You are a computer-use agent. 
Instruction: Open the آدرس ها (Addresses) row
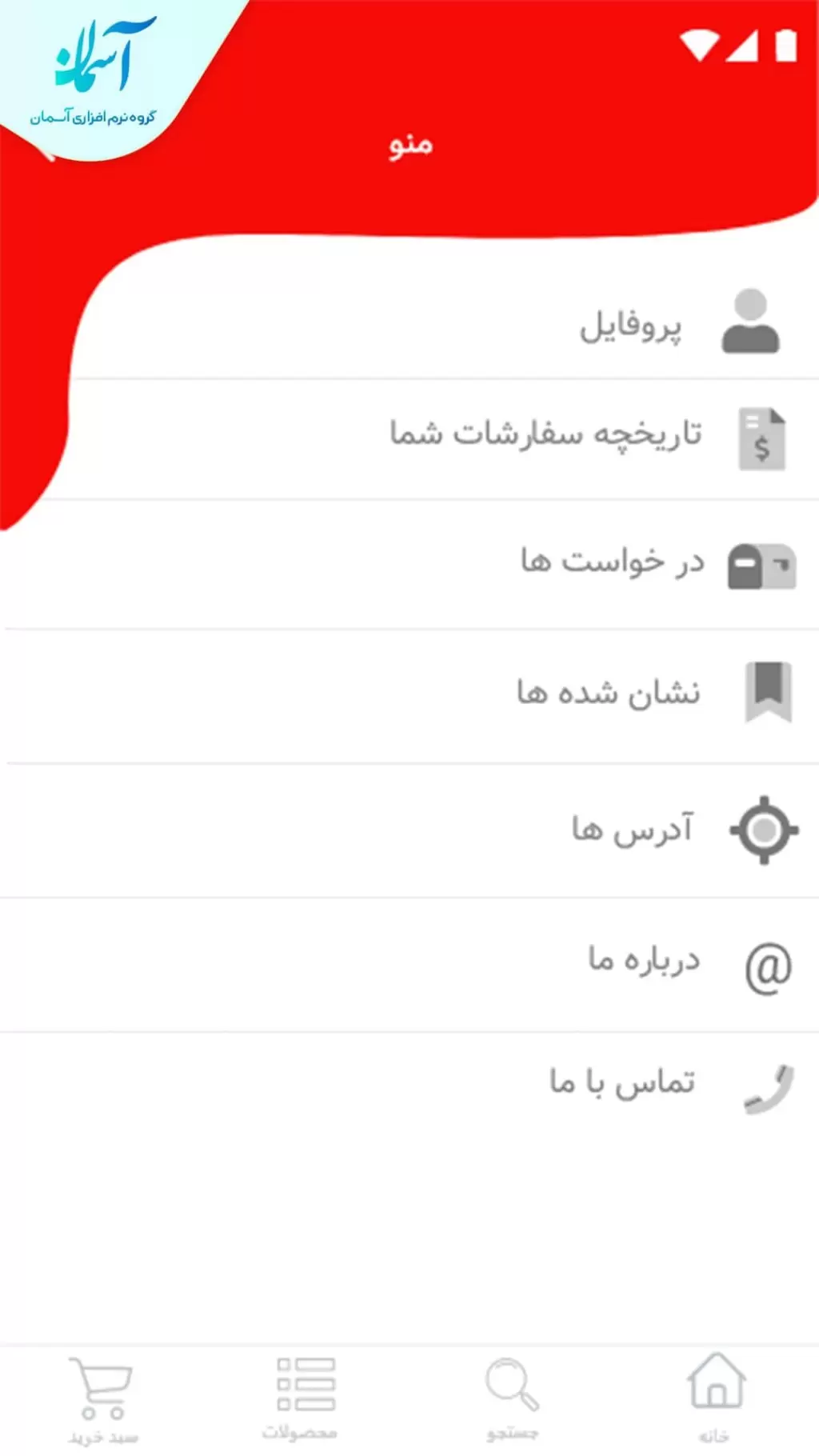[x=632, y=830]
